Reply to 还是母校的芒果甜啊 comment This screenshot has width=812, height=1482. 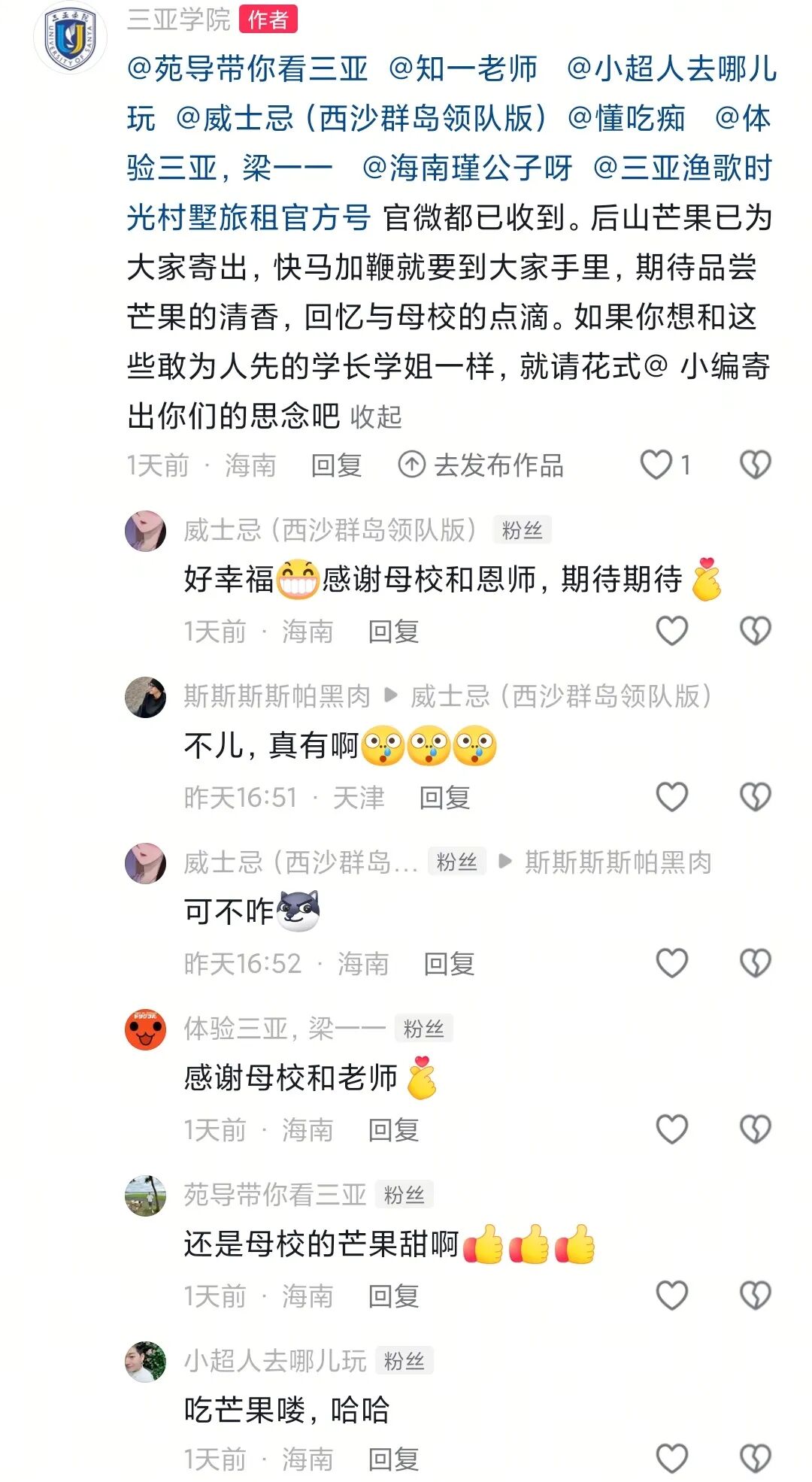(393, 1296)
